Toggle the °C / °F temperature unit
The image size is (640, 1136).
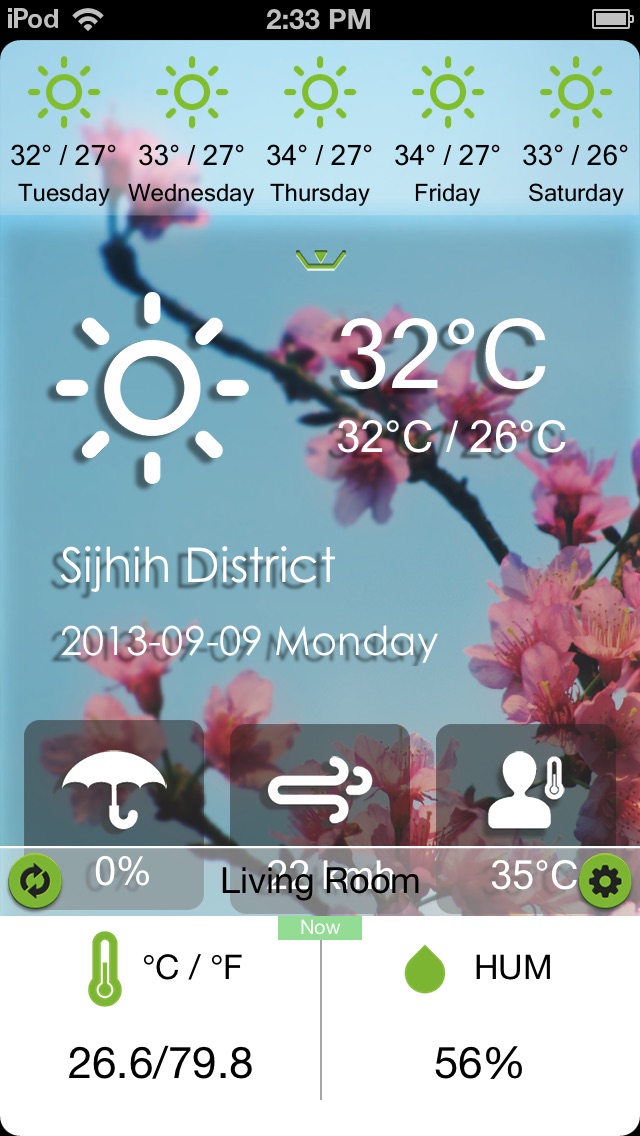pyautogui.click(x=191, y=967)
